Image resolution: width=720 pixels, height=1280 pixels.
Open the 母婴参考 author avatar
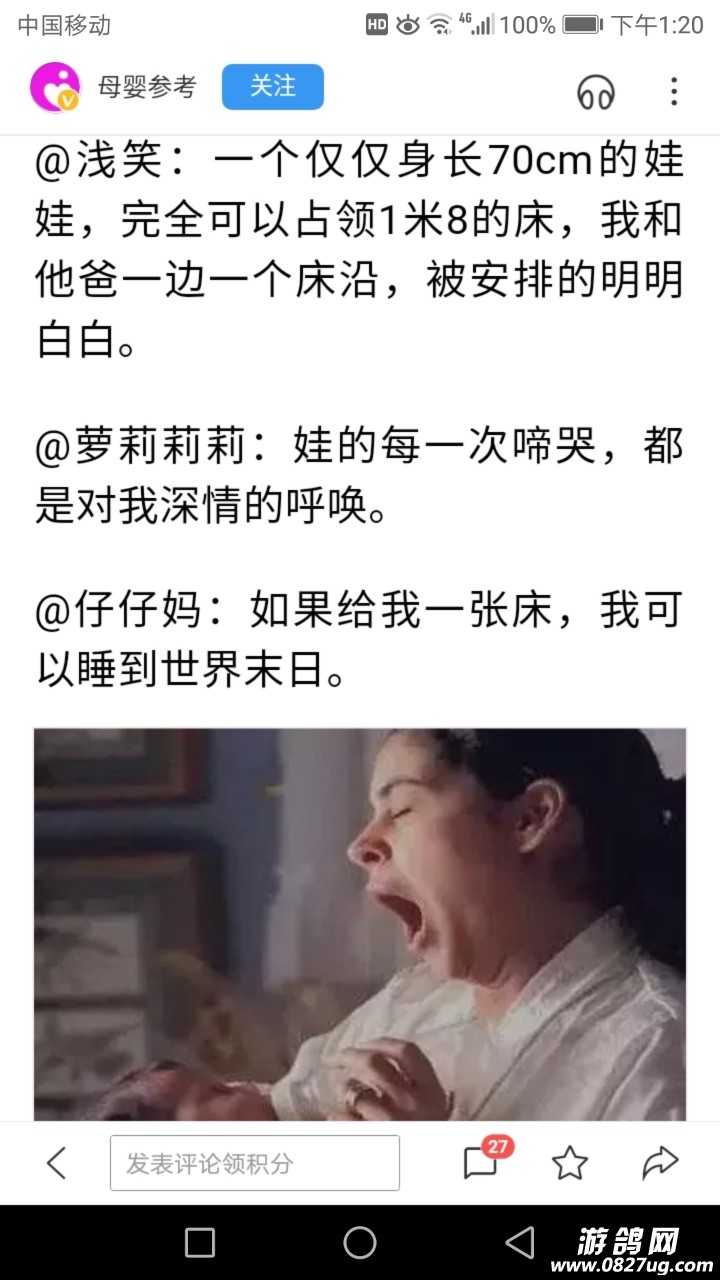point(54,87)
